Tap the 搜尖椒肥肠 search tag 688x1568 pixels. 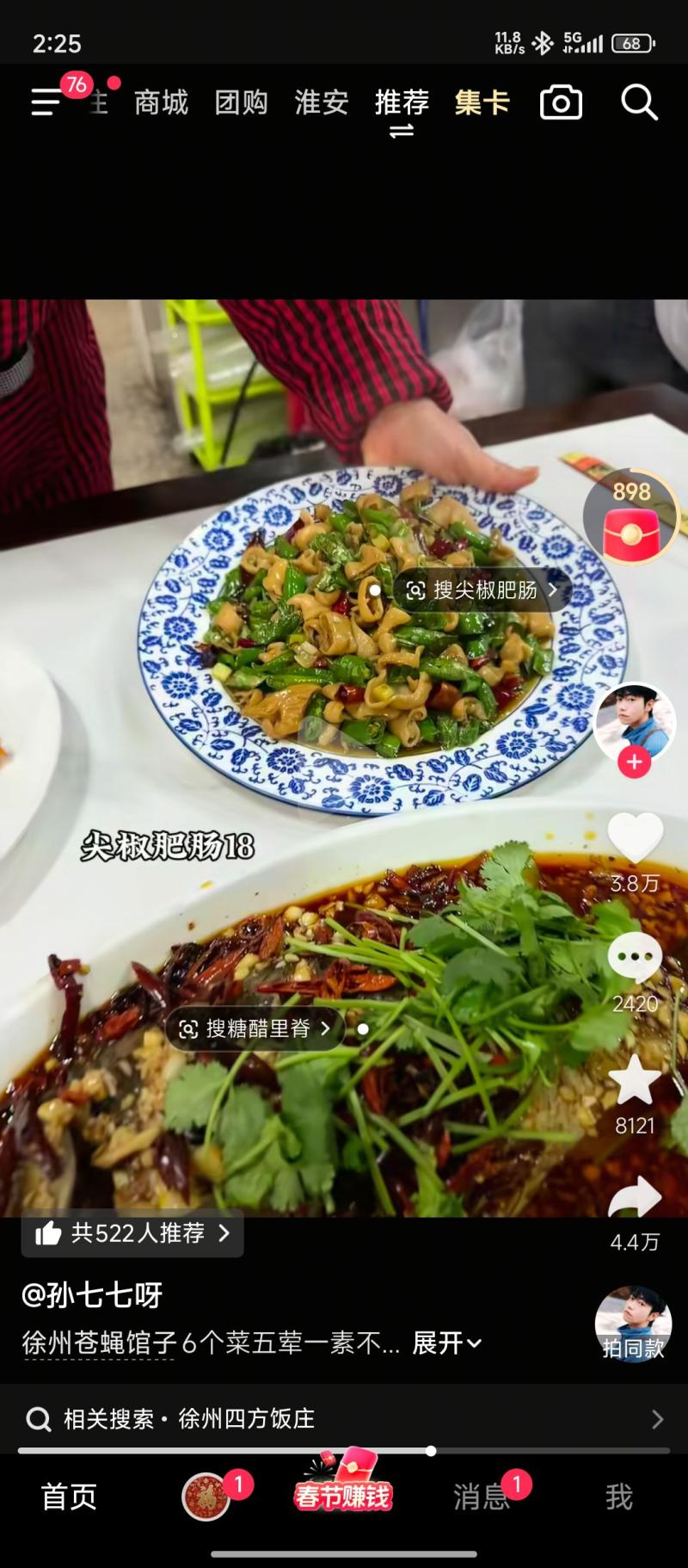pos(483,590)
